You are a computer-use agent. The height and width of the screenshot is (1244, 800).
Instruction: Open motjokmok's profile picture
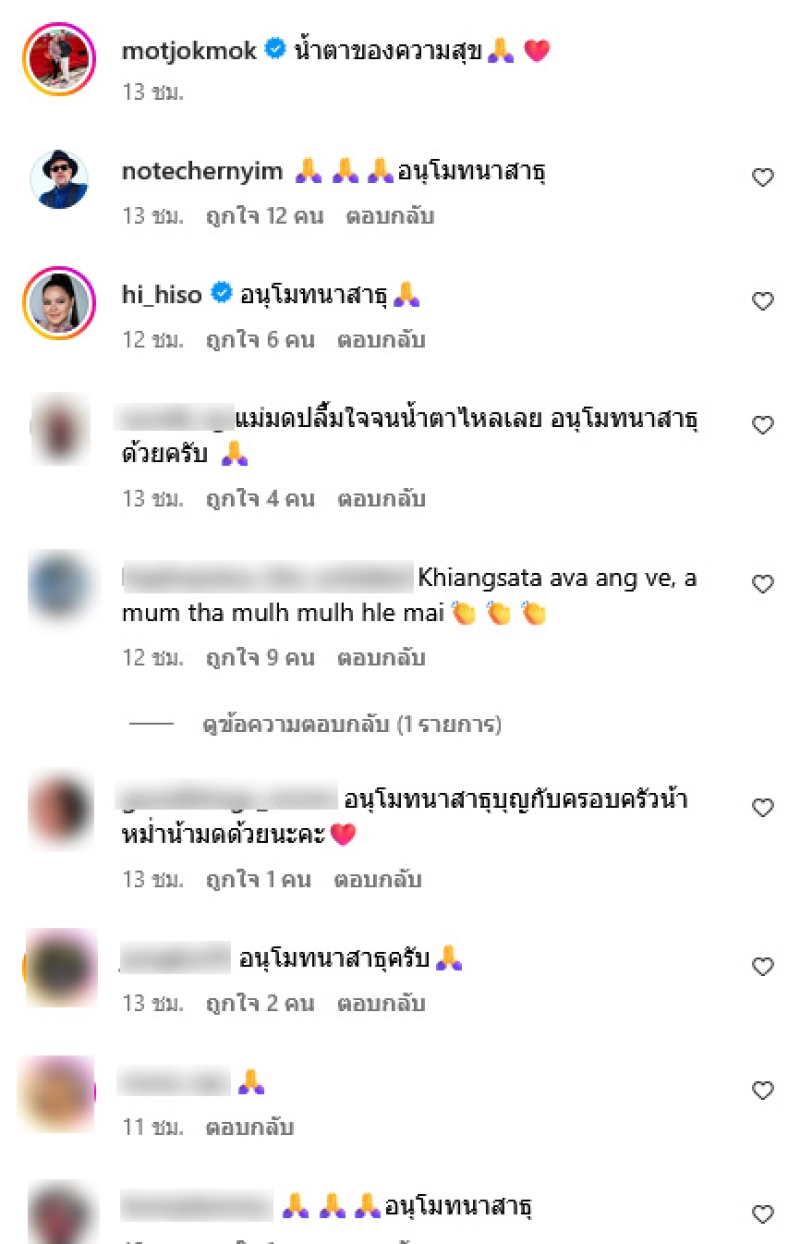coord(58,60)
